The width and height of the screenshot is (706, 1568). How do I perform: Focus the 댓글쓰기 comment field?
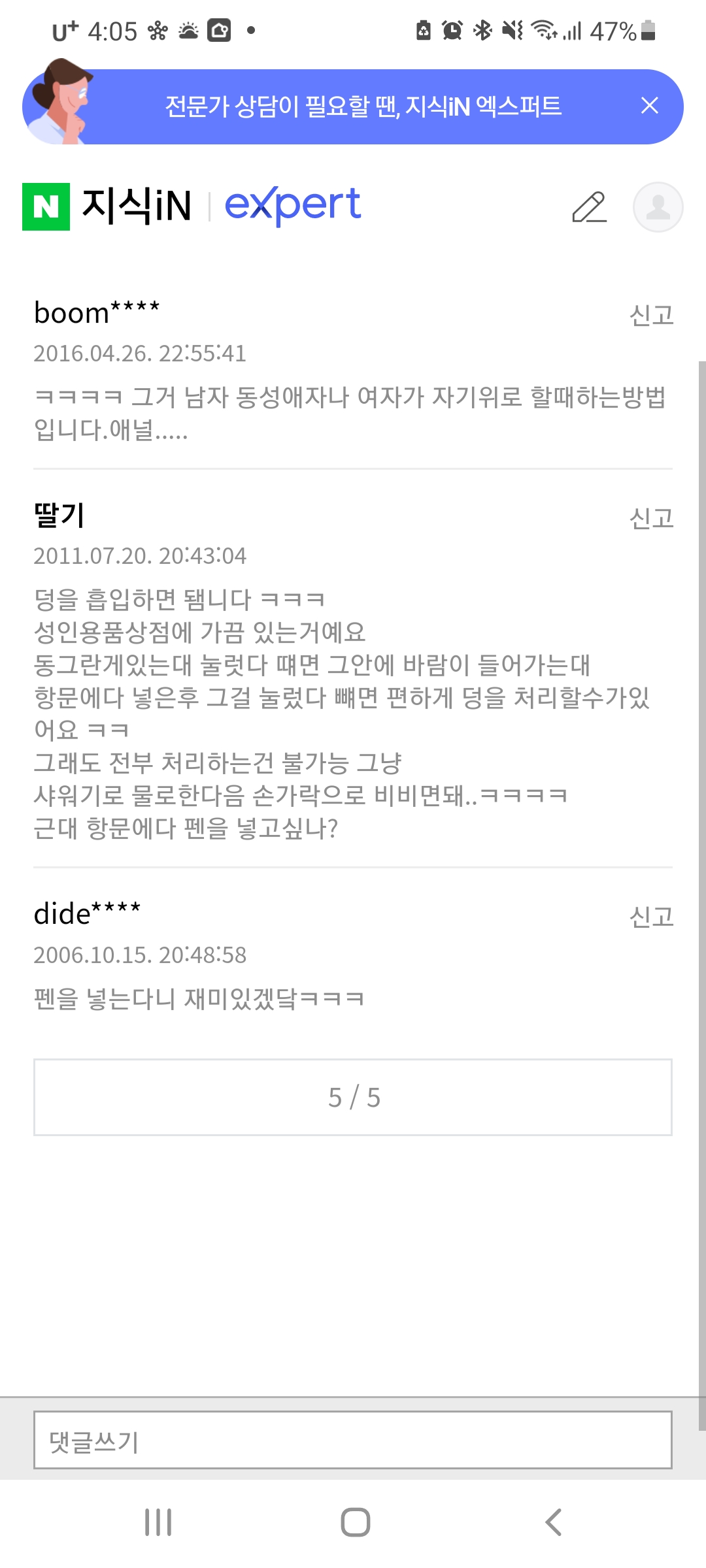pyautogui.click(x=353, y=1440)
